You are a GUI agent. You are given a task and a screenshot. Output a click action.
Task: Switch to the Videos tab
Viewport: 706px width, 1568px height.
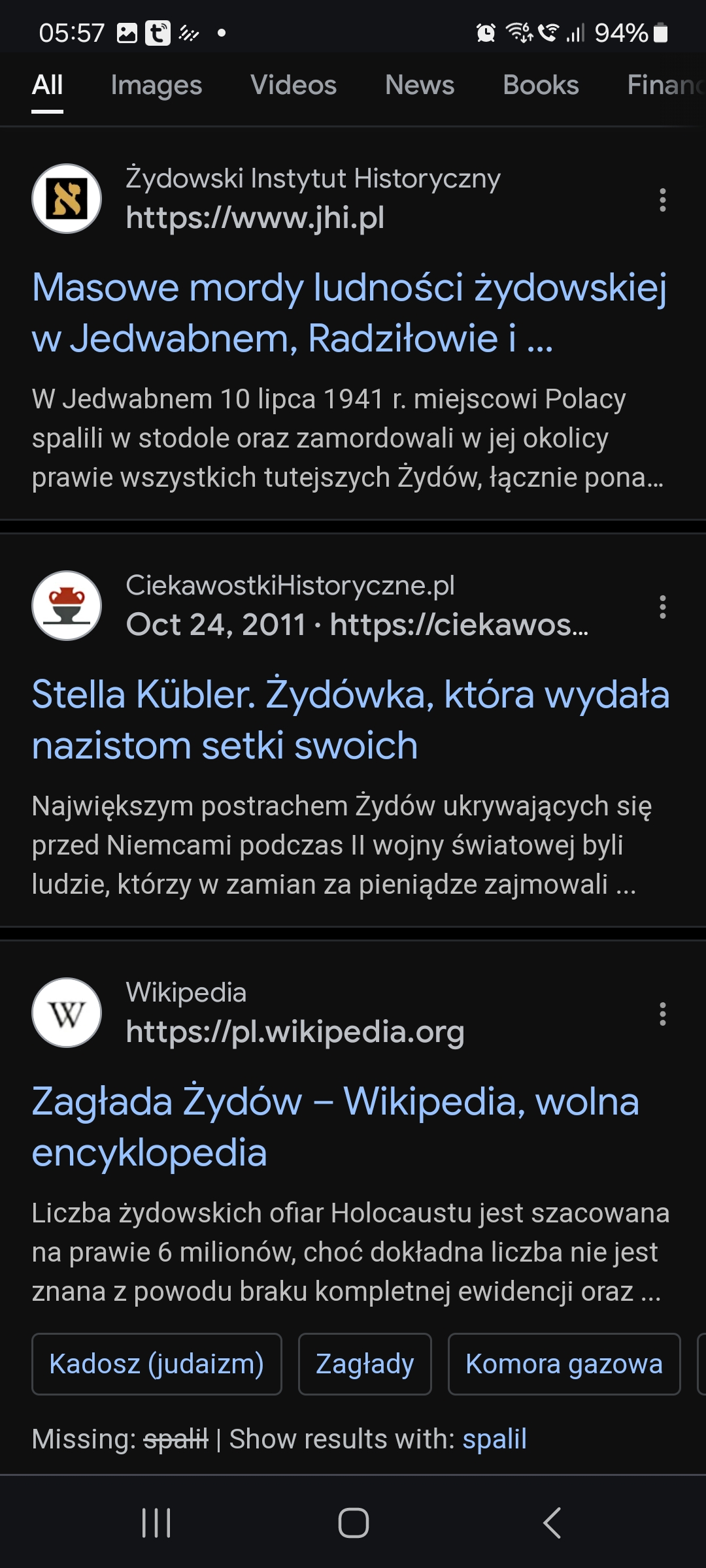[294, 86]
